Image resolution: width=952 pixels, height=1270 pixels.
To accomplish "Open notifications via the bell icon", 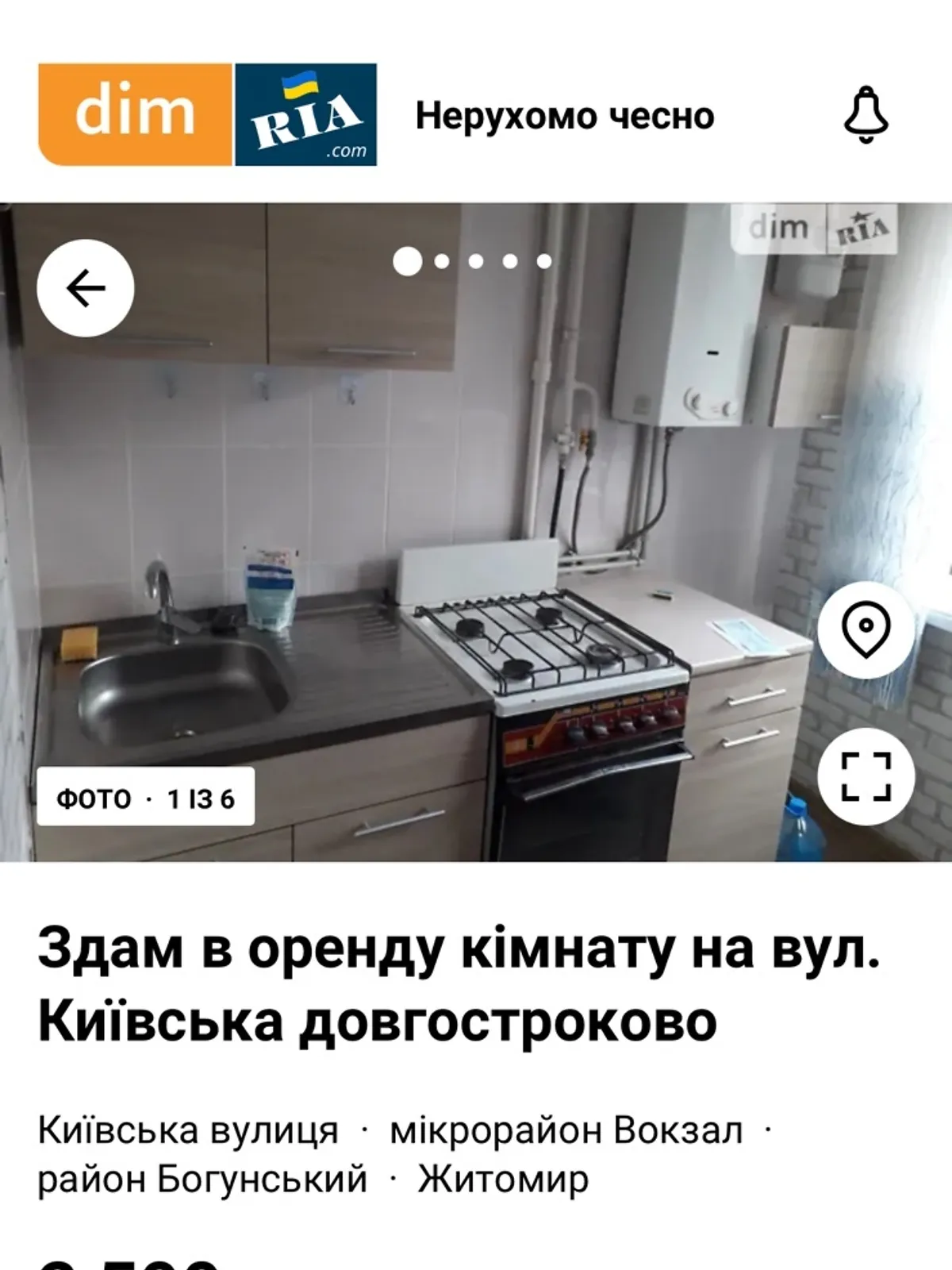I will 866,114.
